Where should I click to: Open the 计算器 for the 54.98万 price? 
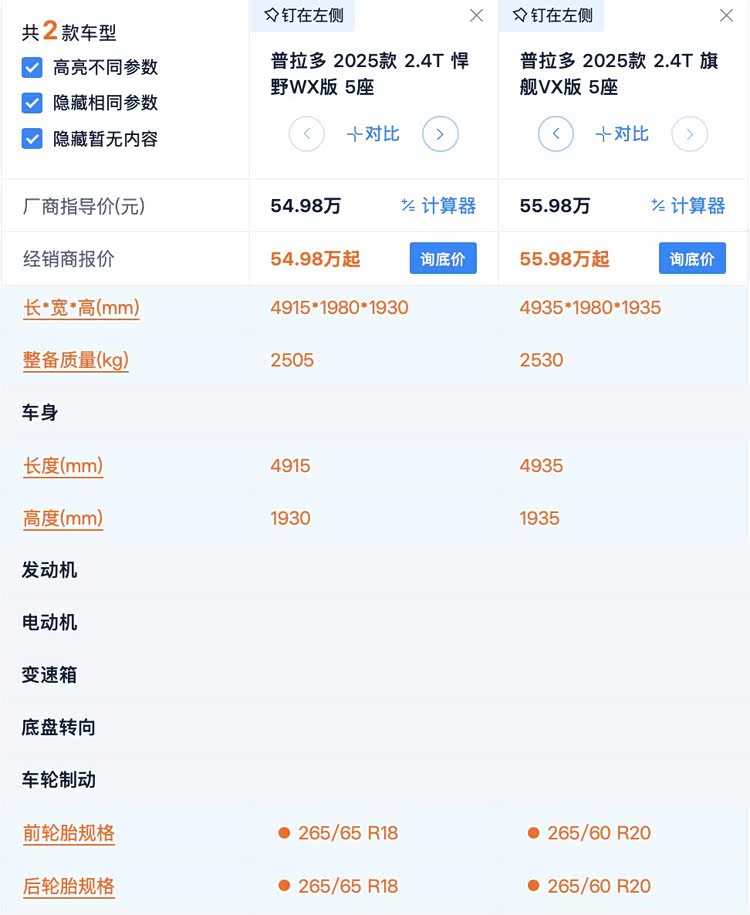(438, 206)
